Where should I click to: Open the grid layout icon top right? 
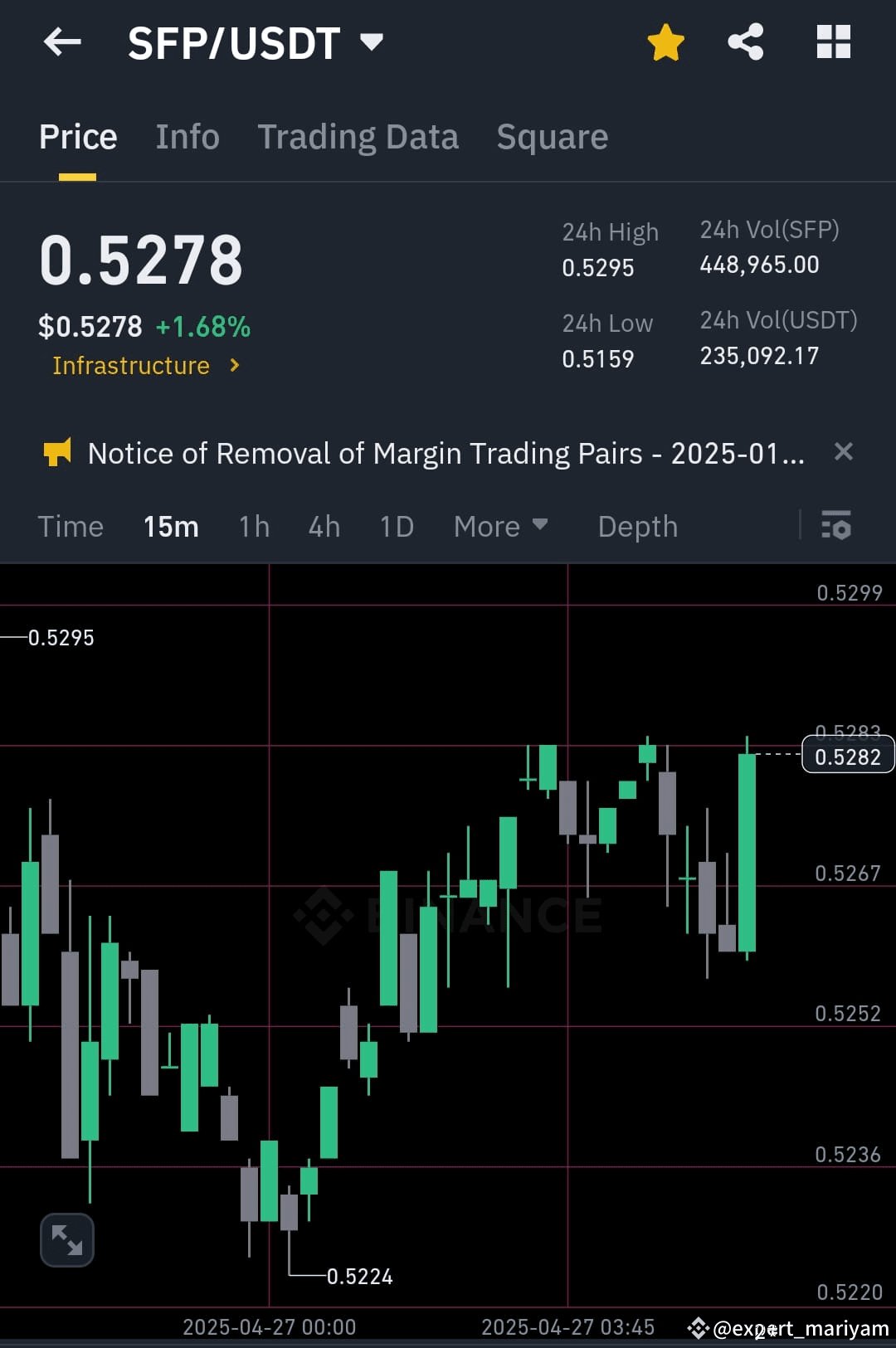(833, 40)
